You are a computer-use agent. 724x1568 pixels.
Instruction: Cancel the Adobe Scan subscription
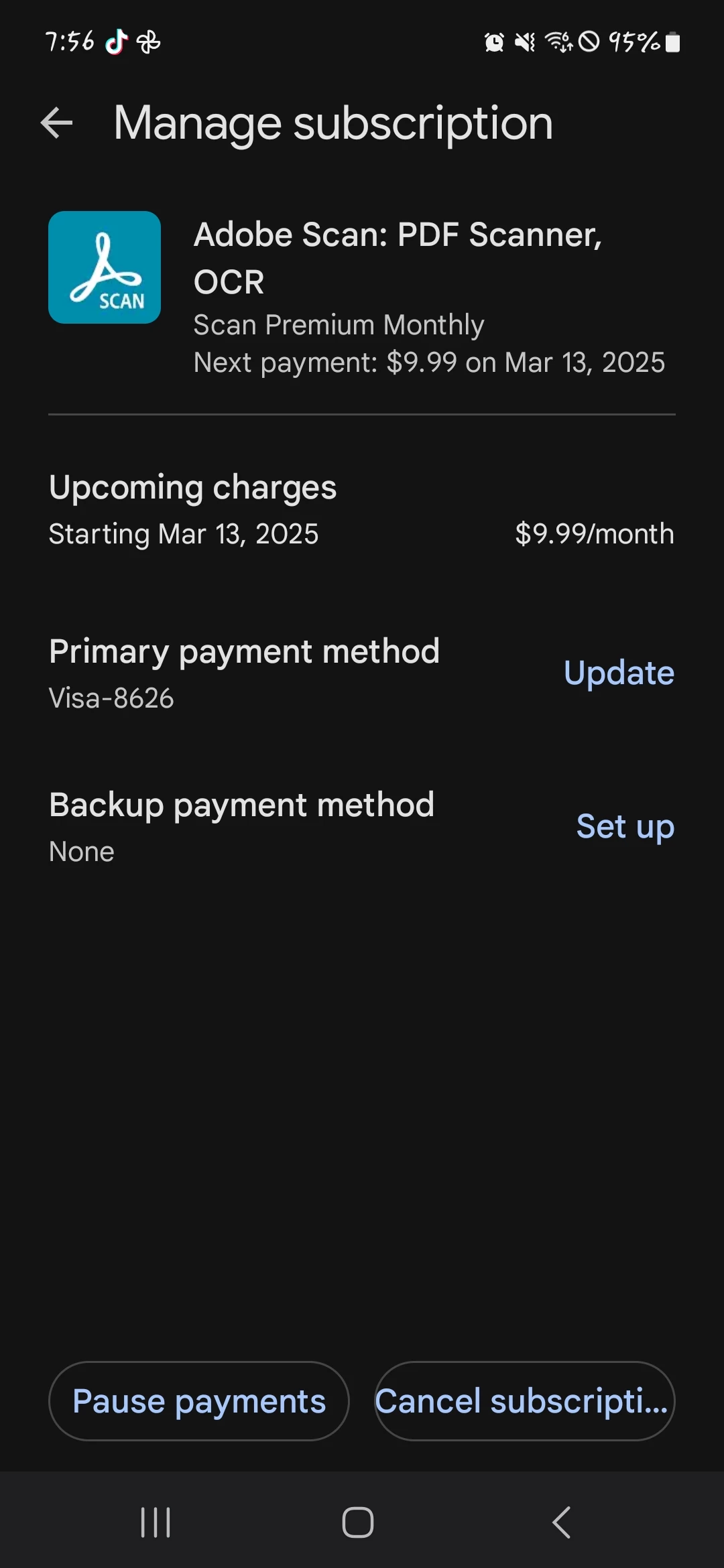524,1401
